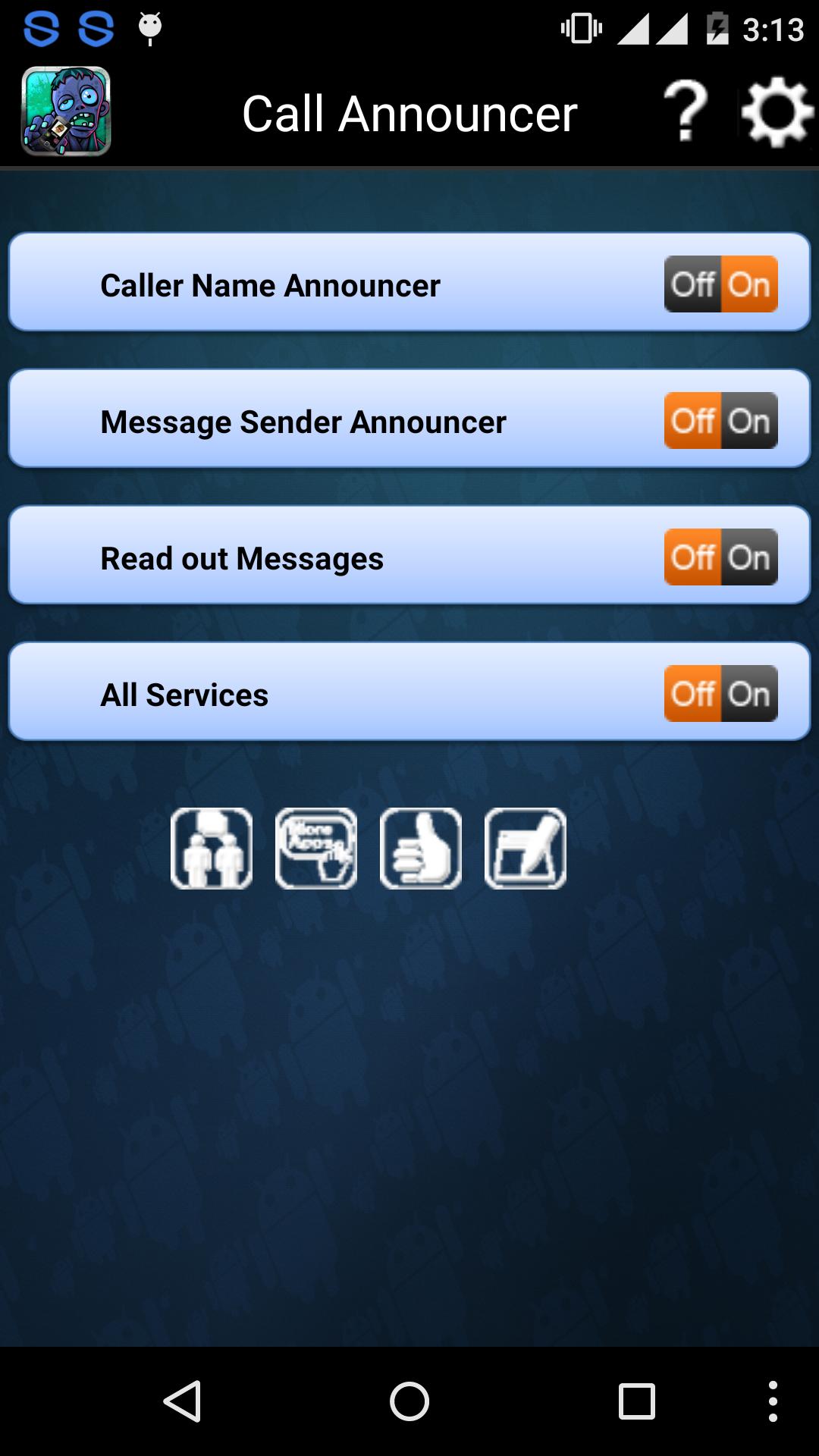Toggle All Services switch
The image size is (819, 1456).
point(720,694)
